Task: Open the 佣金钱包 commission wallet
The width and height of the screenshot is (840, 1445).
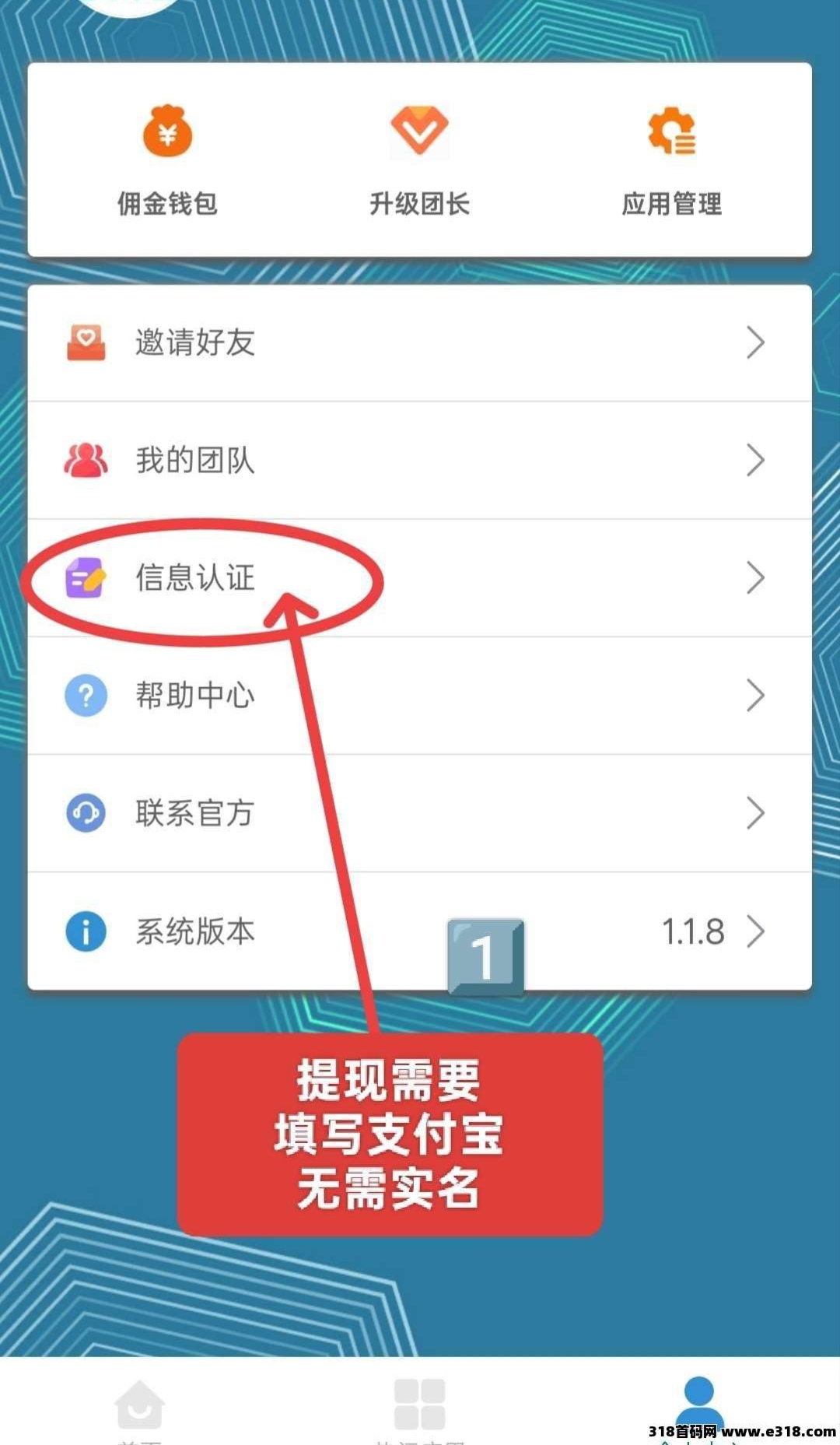Action: [x=167, y=161]
